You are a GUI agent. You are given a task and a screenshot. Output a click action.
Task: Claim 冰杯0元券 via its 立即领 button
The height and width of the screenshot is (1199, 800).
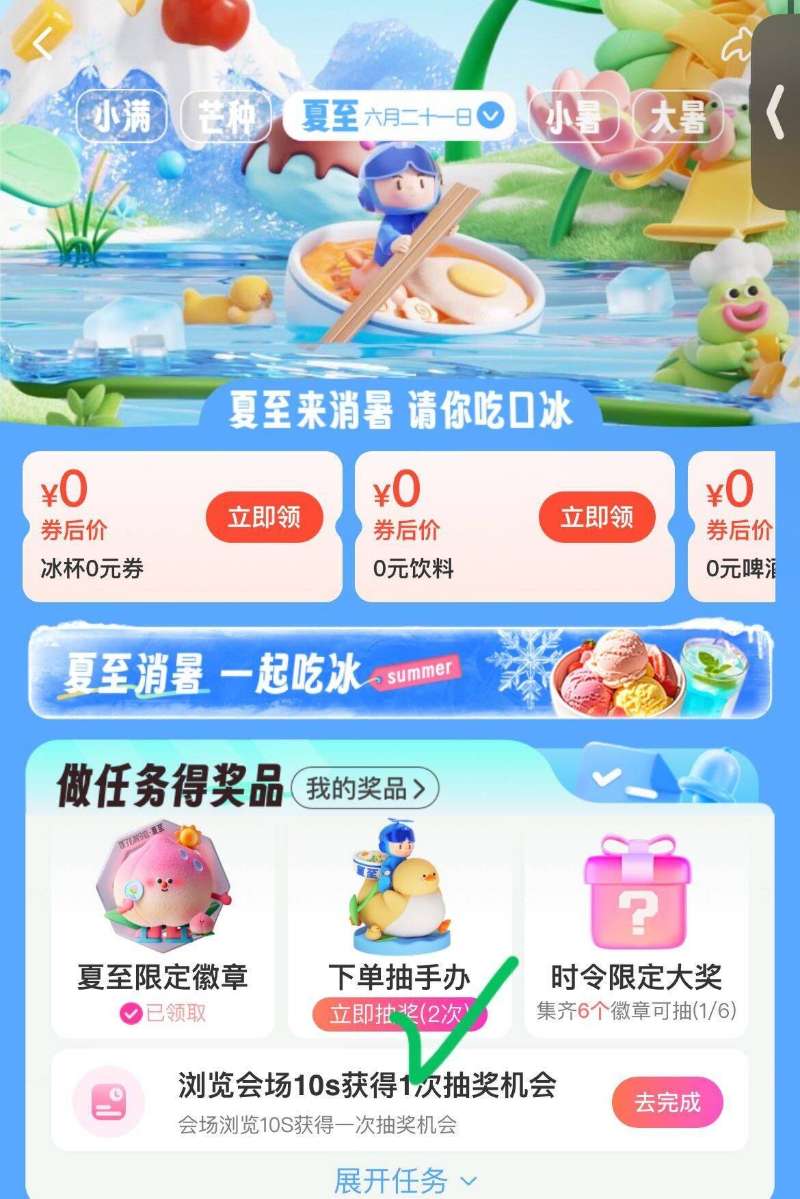(x=263, y=517)
